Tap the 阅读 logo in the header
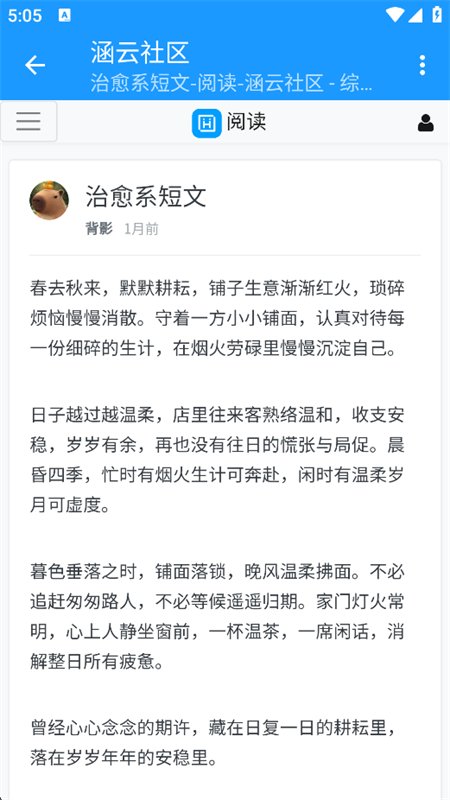Image resolution: width=450 pixels, height=800 pixels. pos(229,123)
